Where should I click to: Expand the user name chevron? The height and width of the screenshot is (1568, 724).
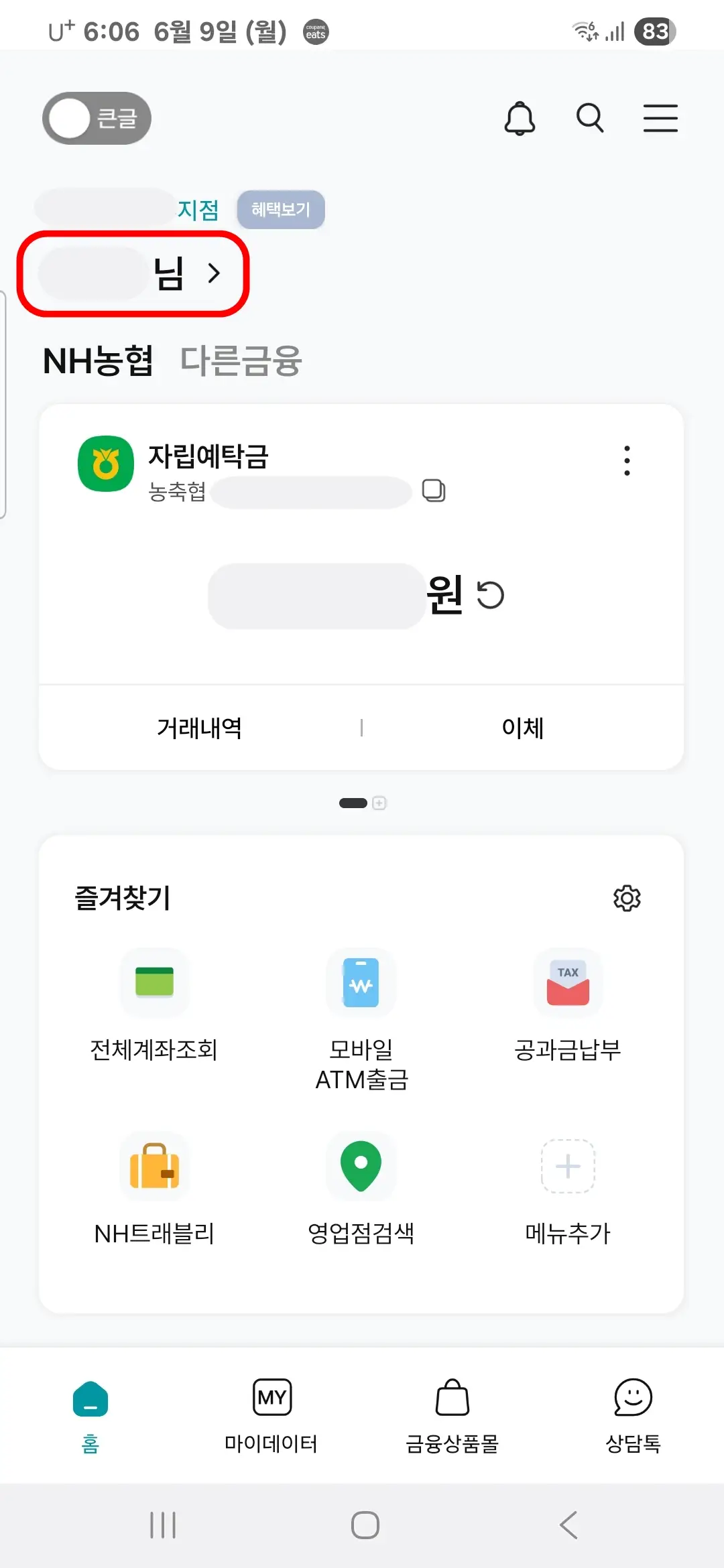pos(215,273)
